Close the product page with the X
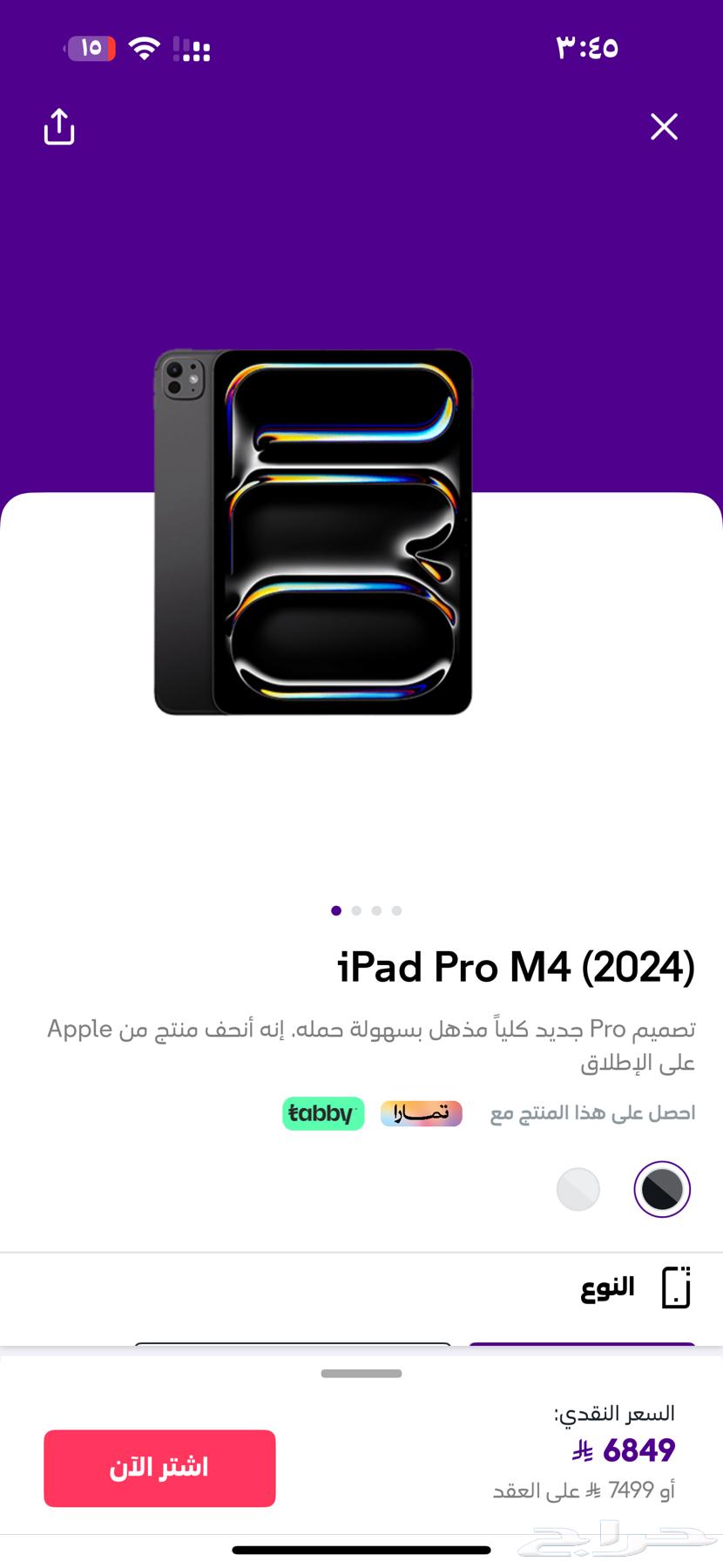 click(x=665, y=126)
